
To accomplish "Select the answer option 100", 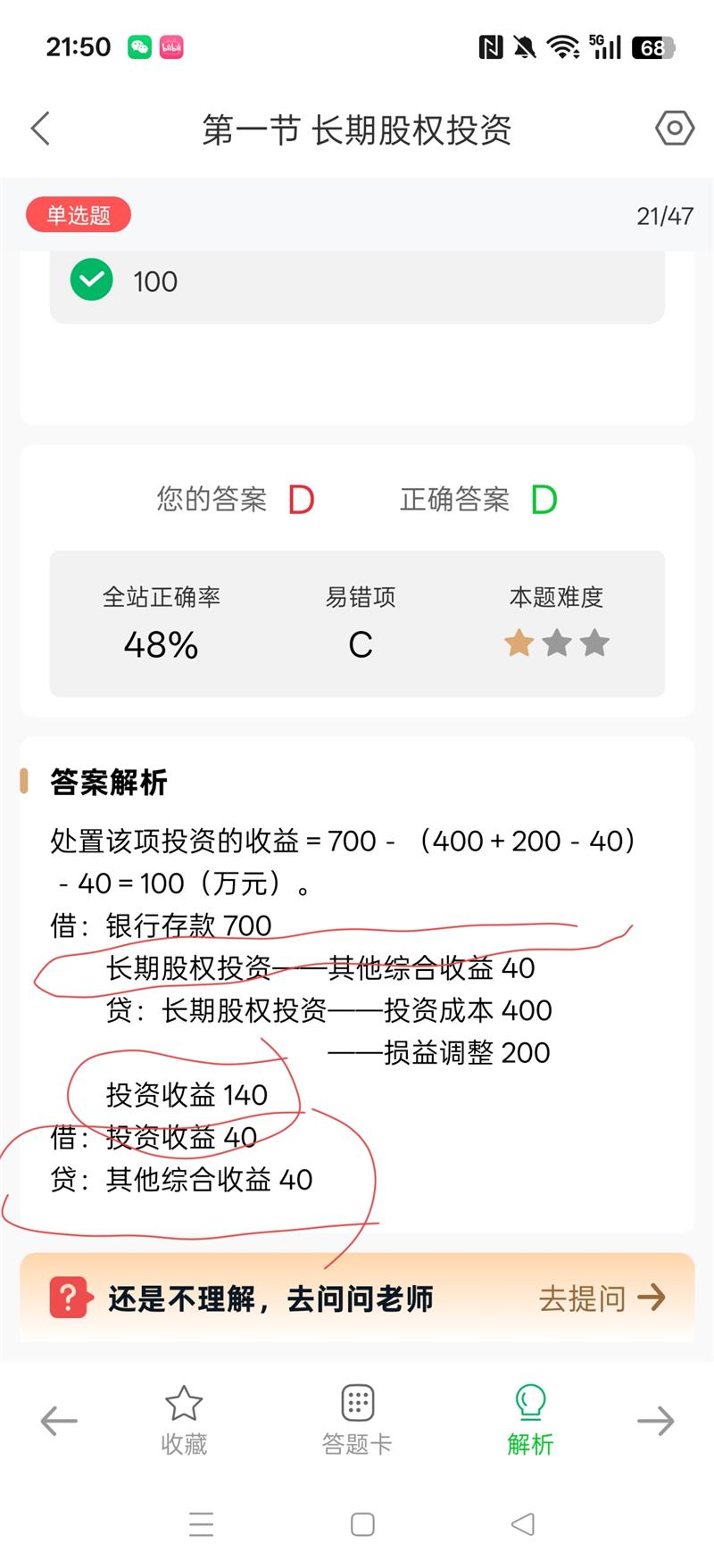I will [x=357, y=282].
